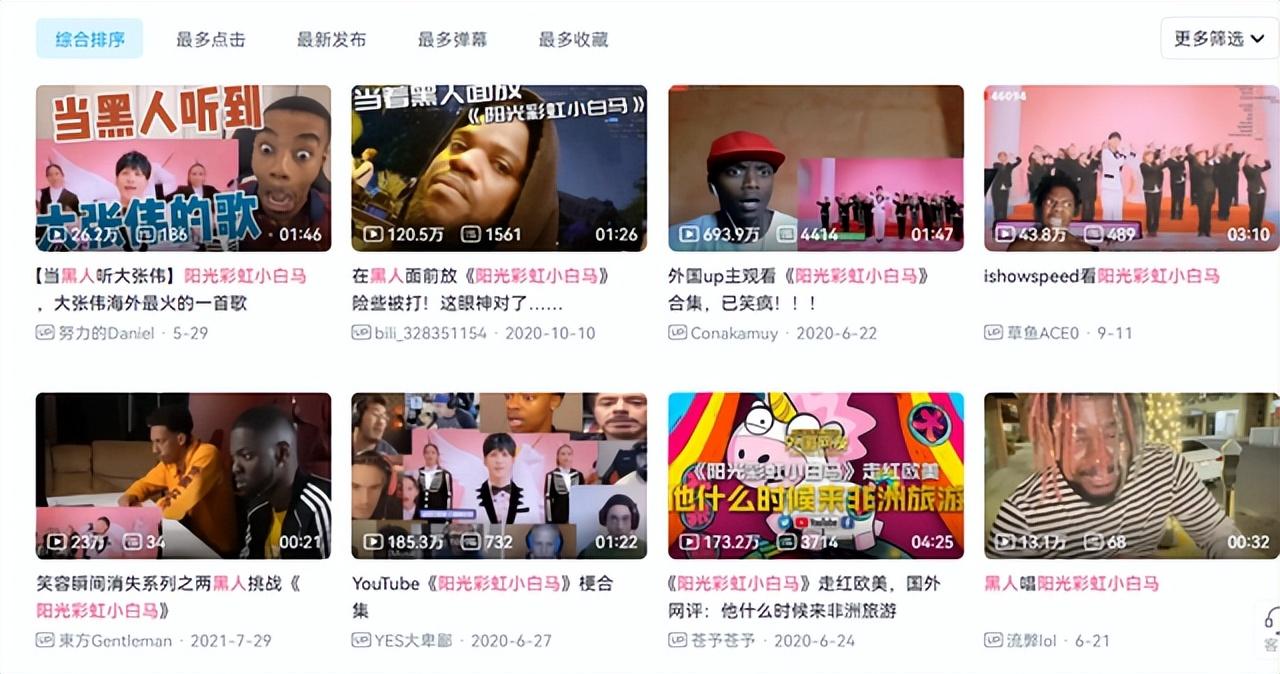1280x674 pixels.
Task: Sort results by 最新发布
Action: [x=331, y=39]
